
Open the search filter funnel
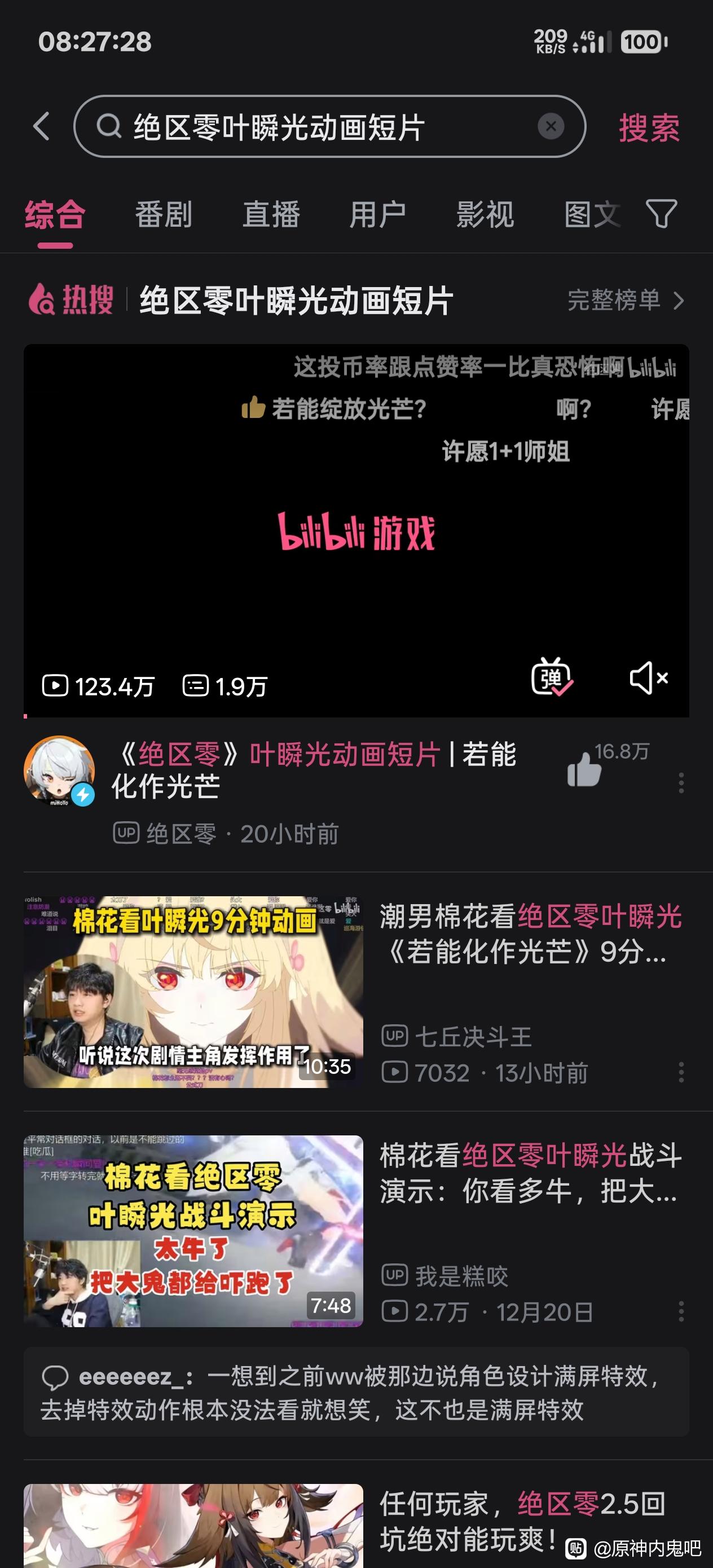pyautogui.click(x=661, y=214)
